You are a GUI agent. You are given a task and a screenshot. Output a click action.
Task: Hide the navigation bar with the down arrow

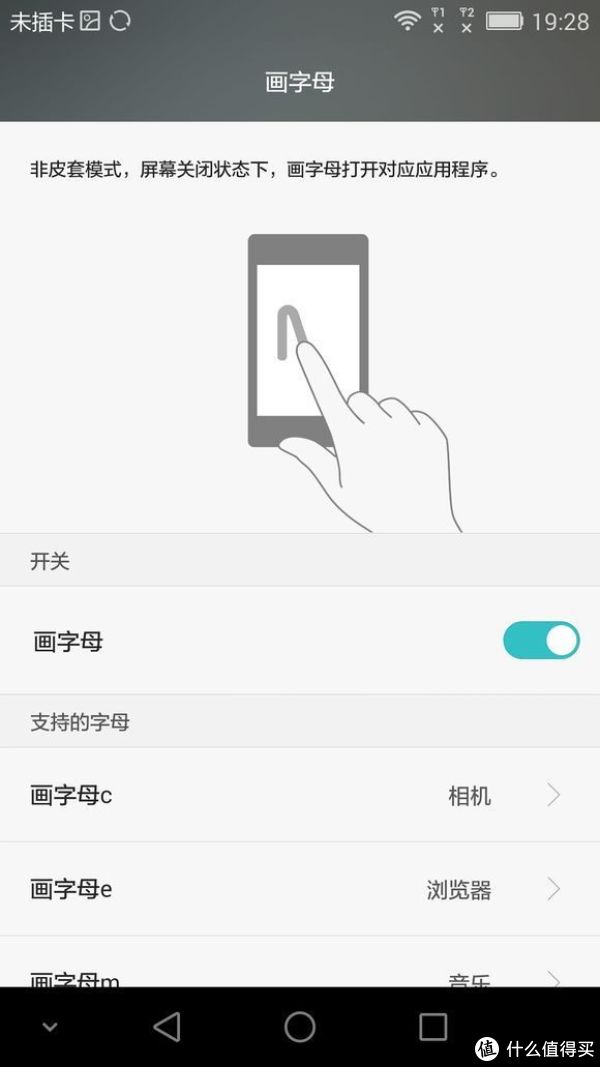pos(50,1027)
